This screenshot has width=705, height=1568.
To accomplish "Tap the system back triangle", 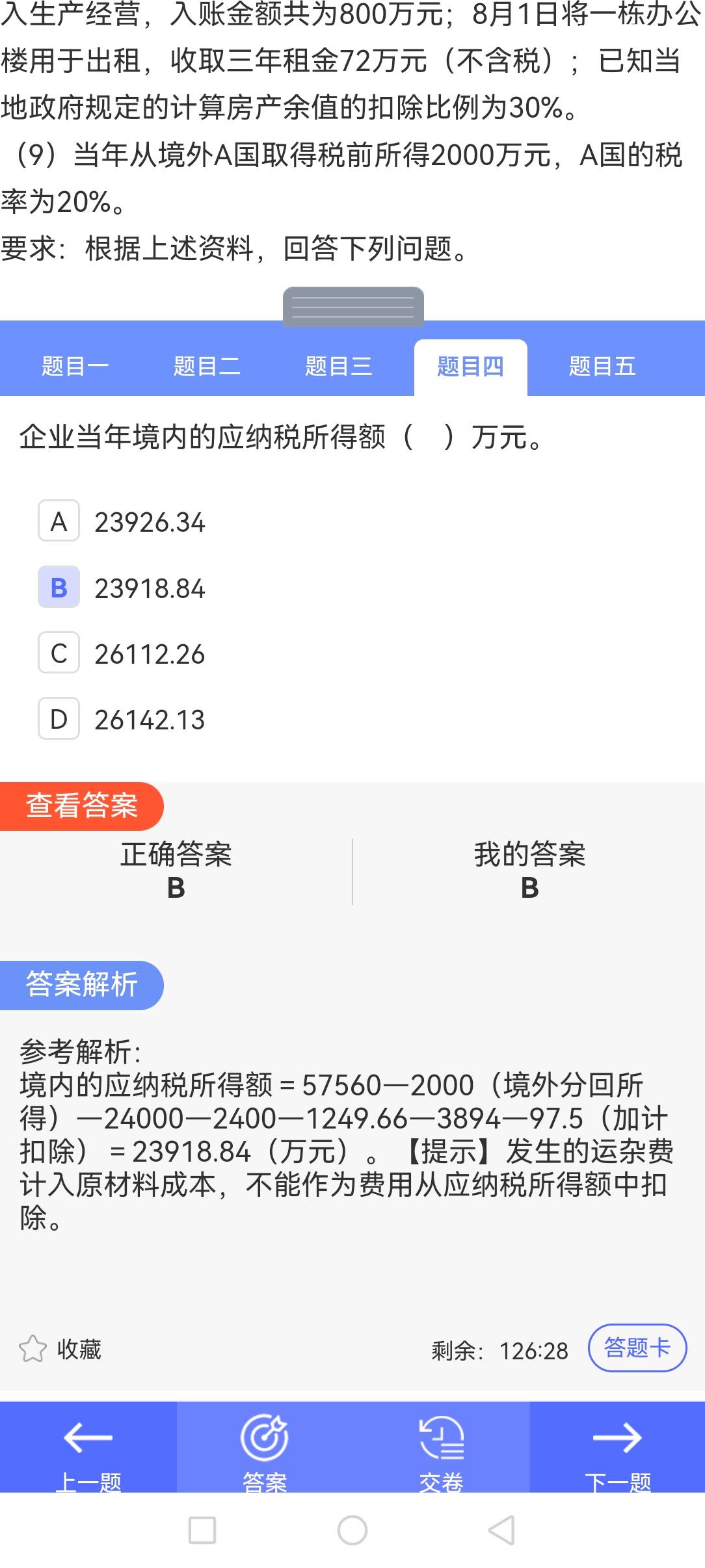I will point(502,1530).
